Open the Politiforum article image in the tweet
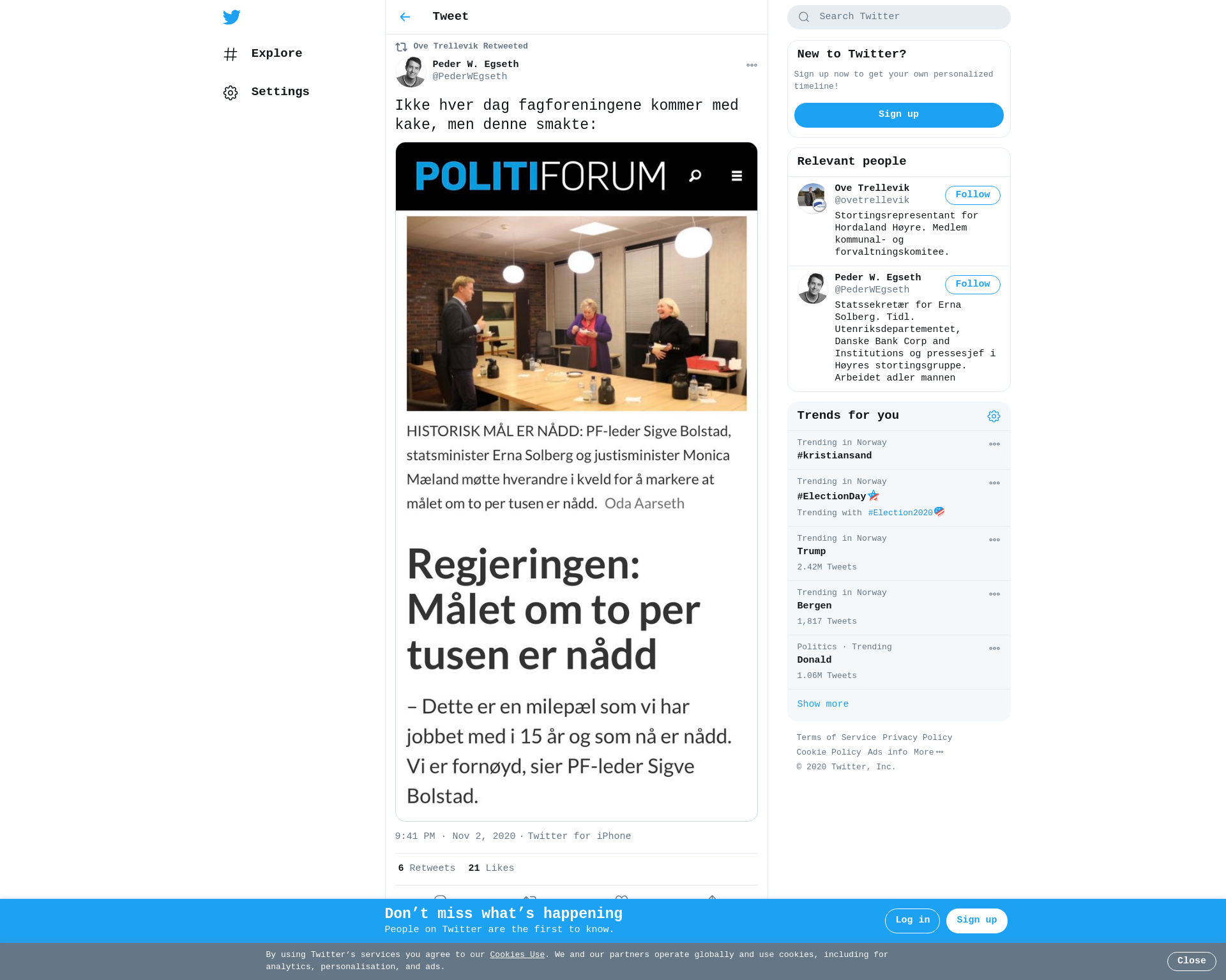This screenshot has height=980, width=1226. (x=576, y=481)
